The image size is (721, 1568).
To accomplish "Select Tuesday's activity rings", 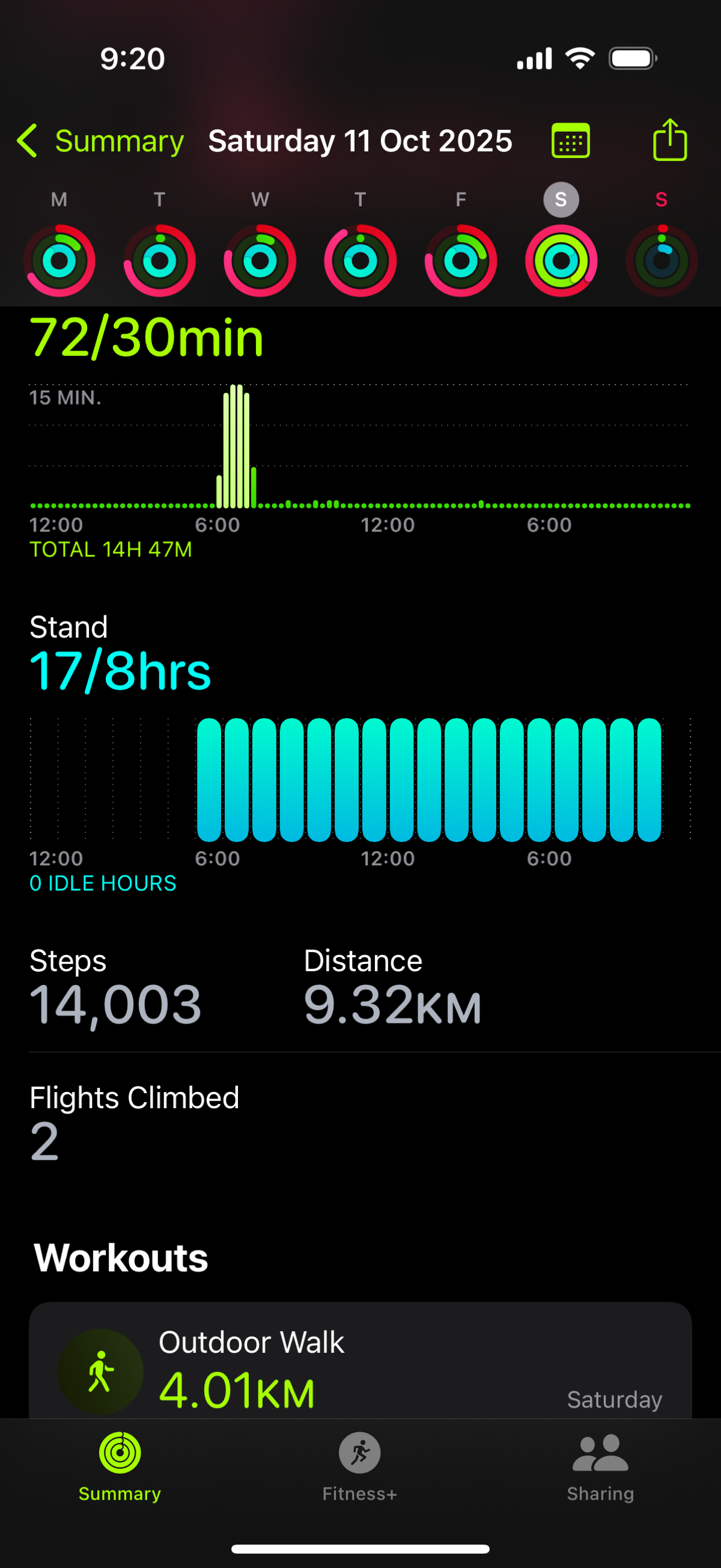I will (159, 260).
